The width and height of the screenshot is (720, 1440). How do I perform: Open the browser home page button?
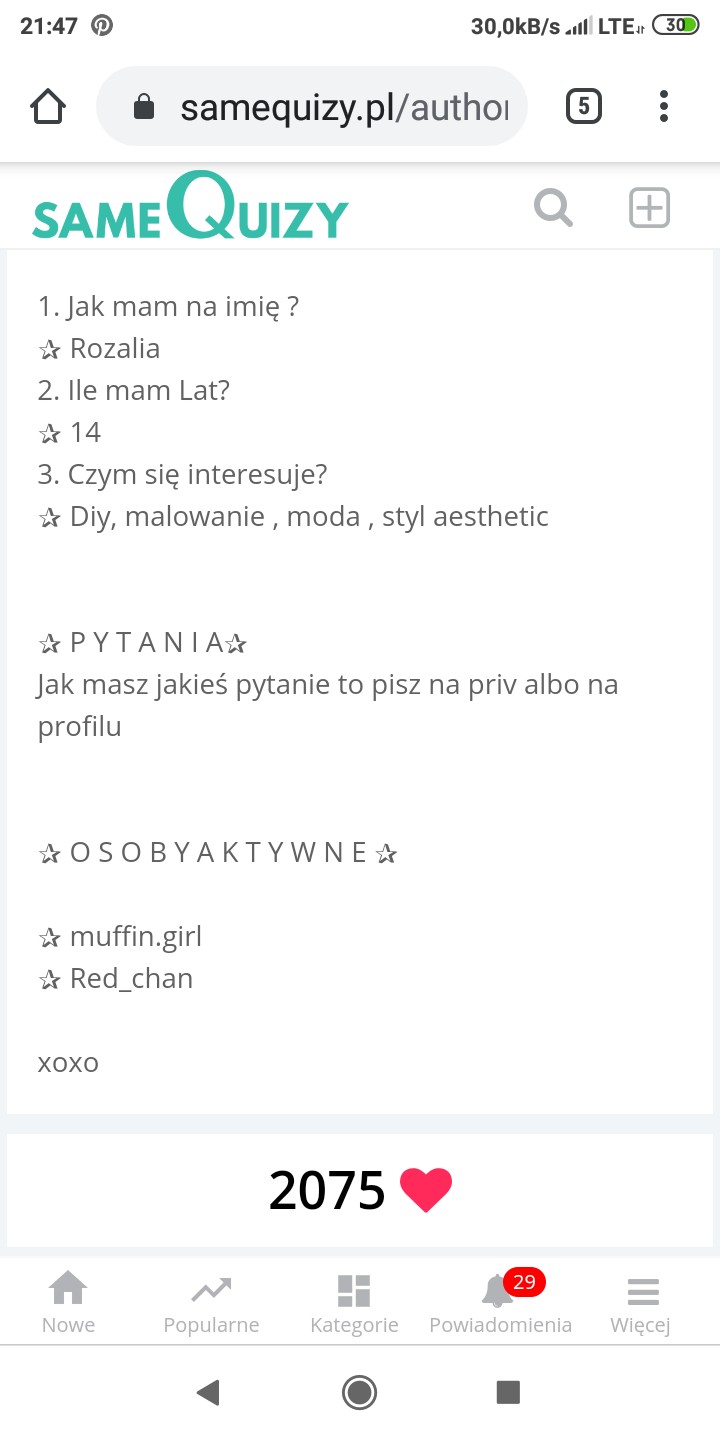(48, 106)
